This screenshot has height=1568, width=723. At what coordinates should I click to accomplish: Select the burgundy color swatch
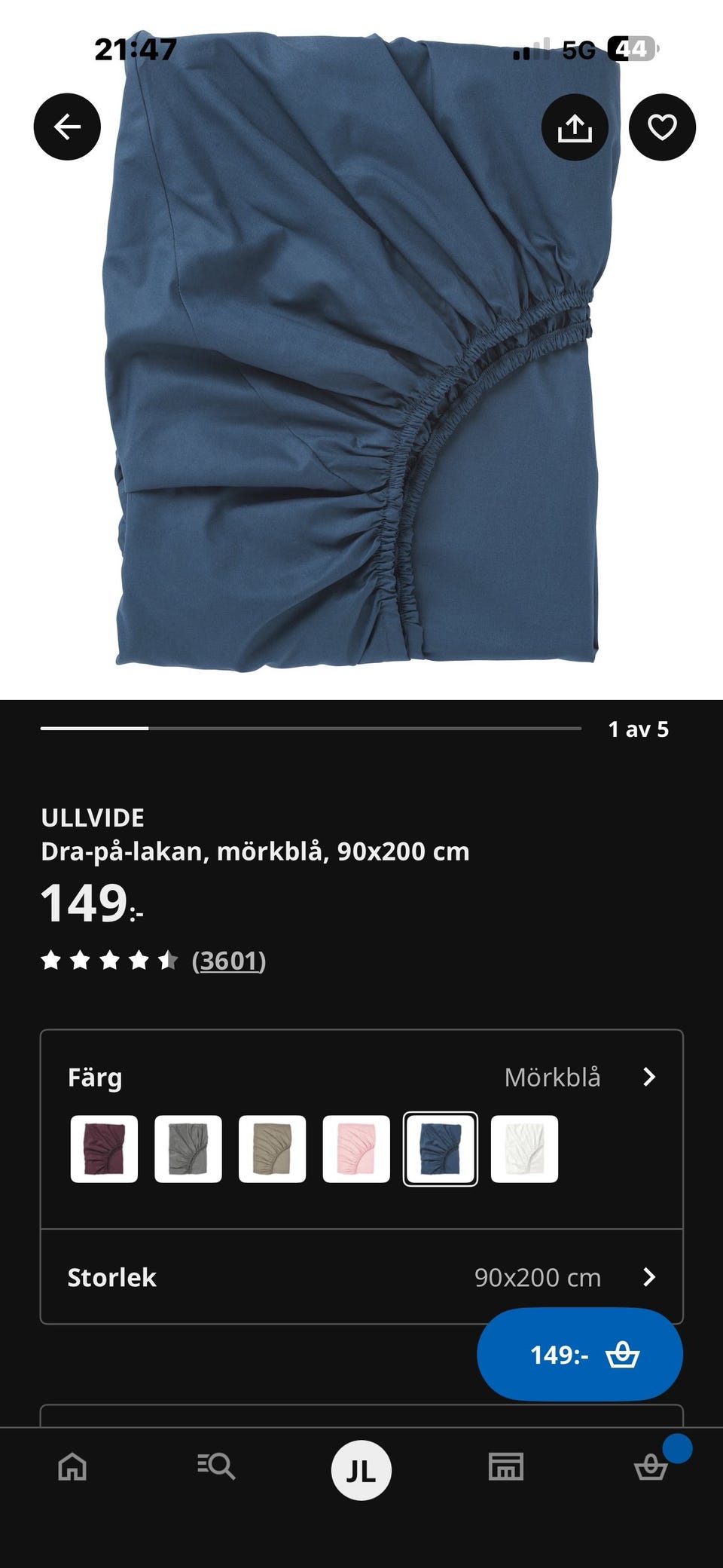click(104, 1149)
